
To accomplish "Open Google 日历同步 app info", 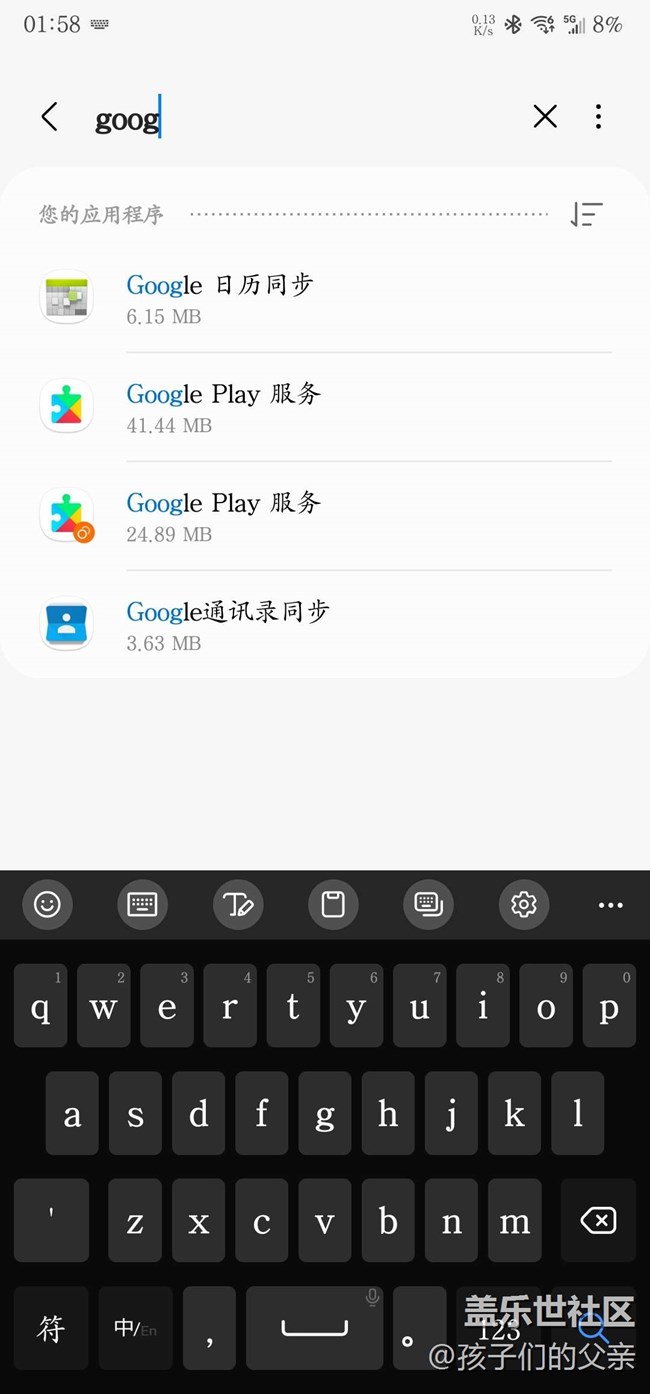I will click(325, 298).
